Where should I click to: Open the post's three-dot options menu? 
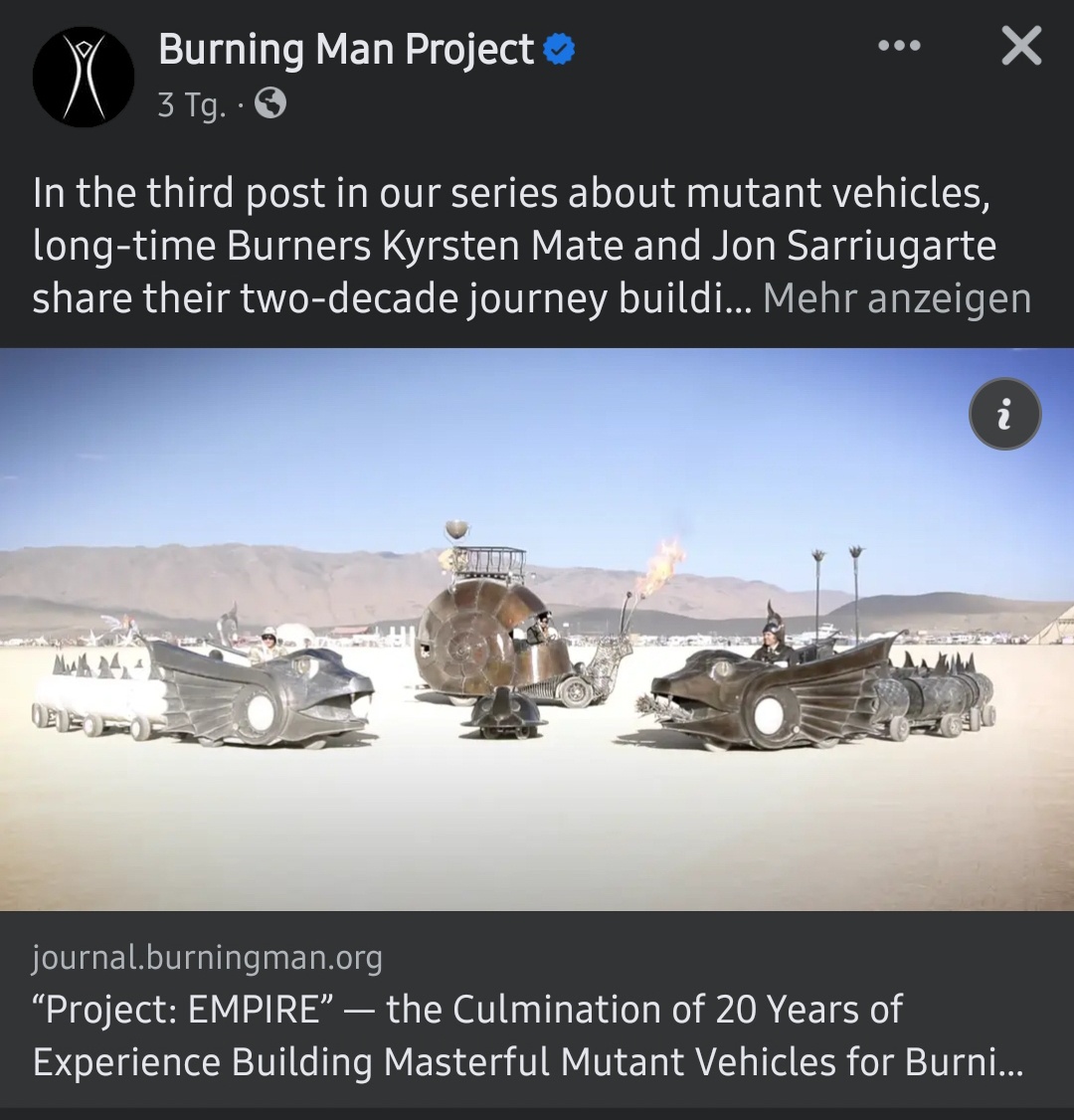pos(899,47)
